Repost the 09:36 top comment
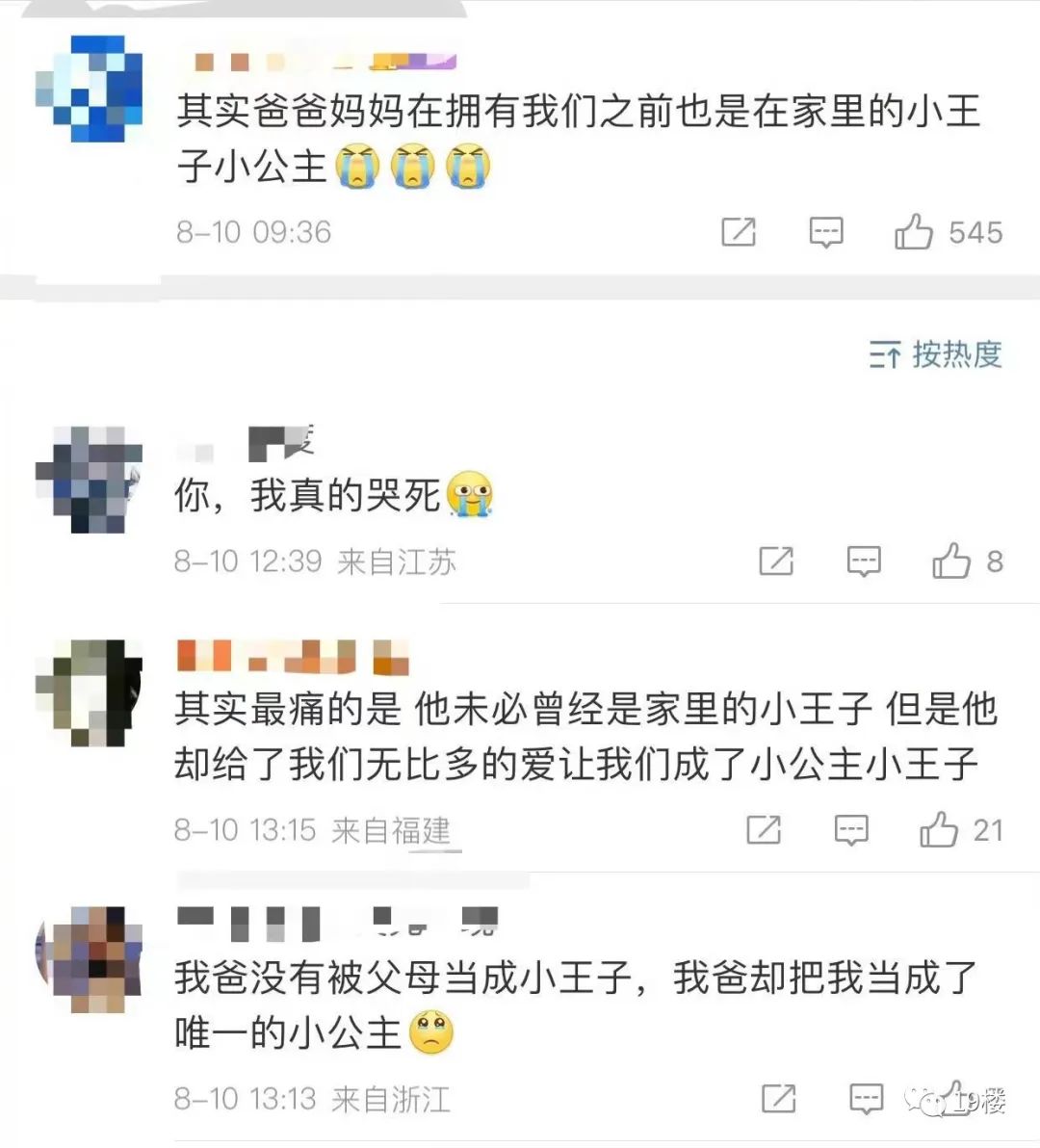Viewport: 1040px width, 1148px height. coord(739,232)
